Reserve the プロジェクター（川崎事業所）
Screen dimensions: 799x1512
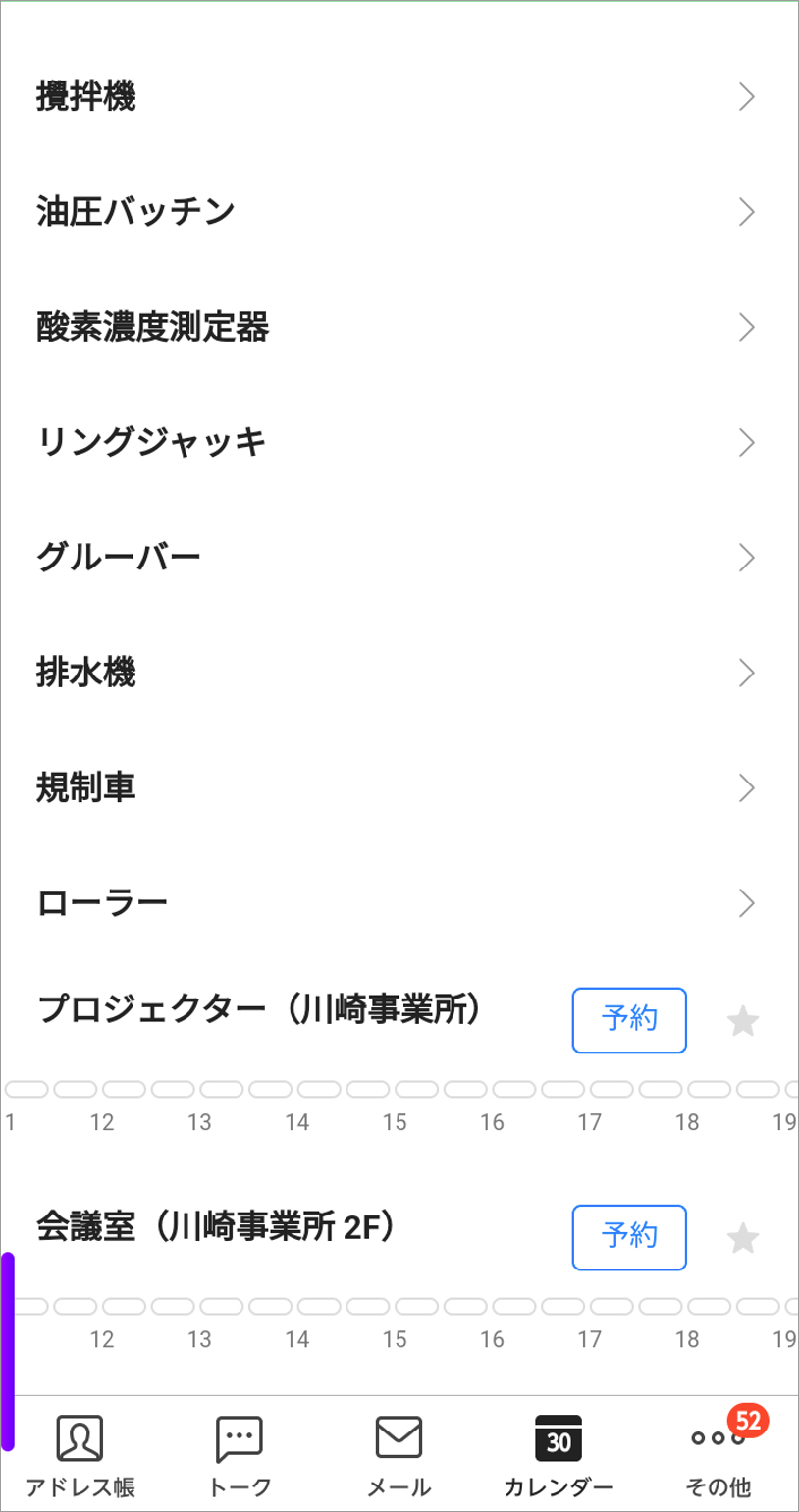click(x=629, y=1020)
